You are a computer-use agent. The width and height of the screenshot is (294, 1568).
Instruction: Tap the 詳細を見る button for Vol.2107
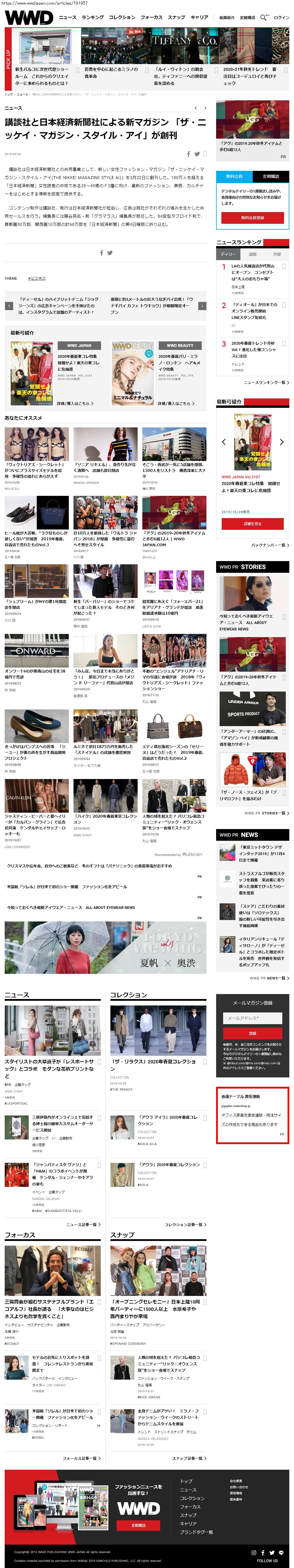(x=252, y=523)
